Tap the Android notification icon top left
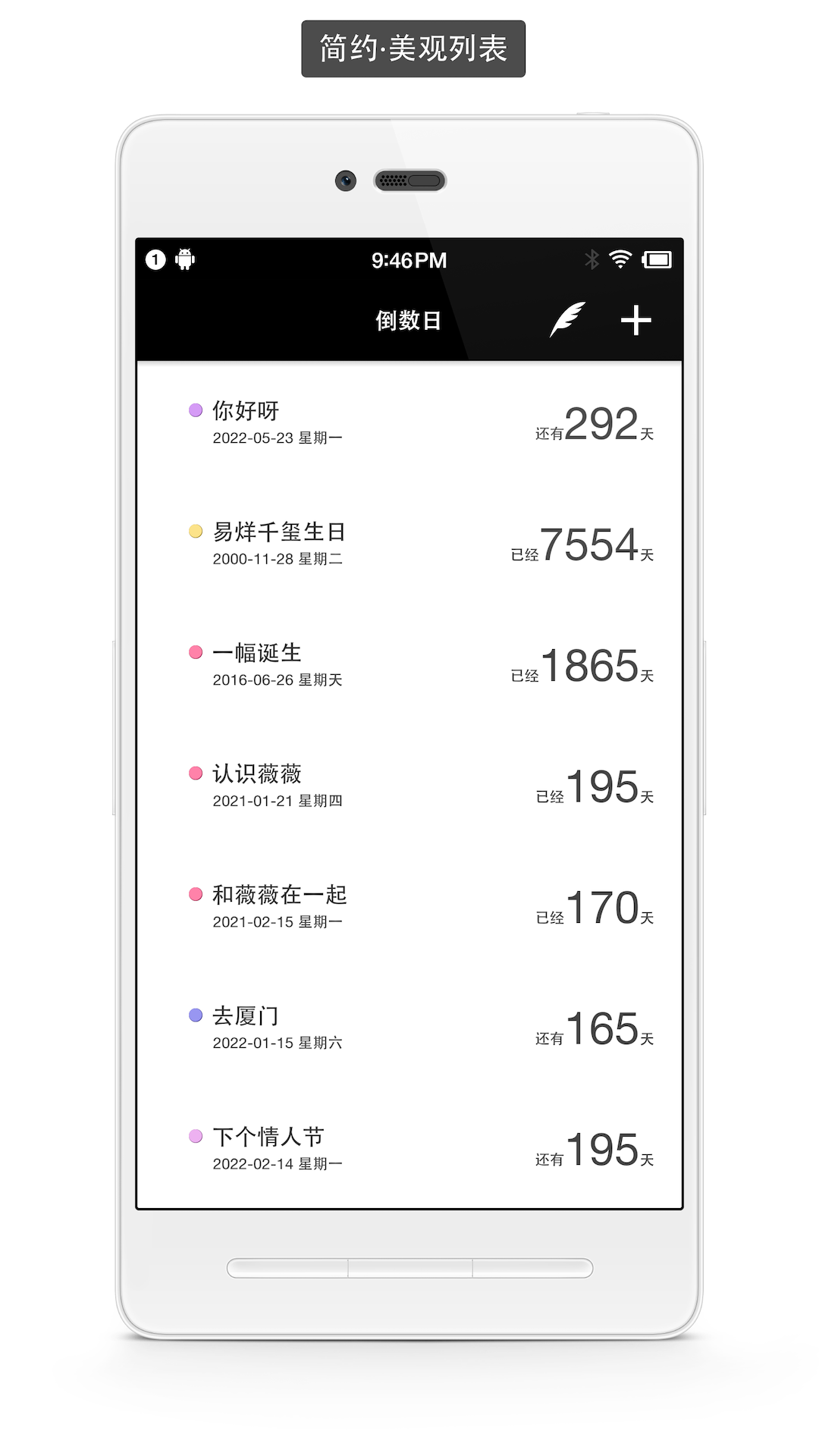Viewport: 819px width, 1456px height. point(184,259)
